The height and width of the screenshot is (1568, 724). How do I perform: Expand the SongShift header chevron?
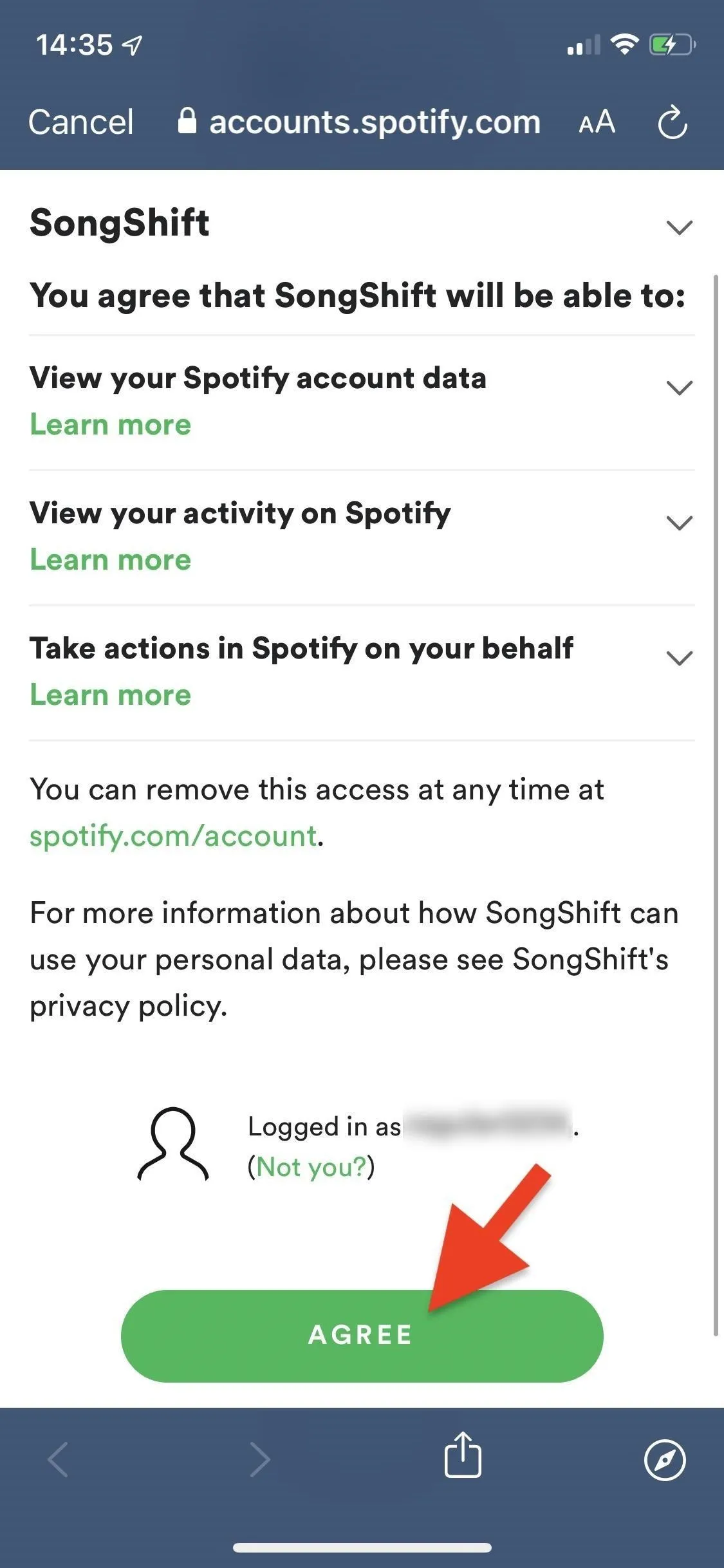click(x=679, y=227)
